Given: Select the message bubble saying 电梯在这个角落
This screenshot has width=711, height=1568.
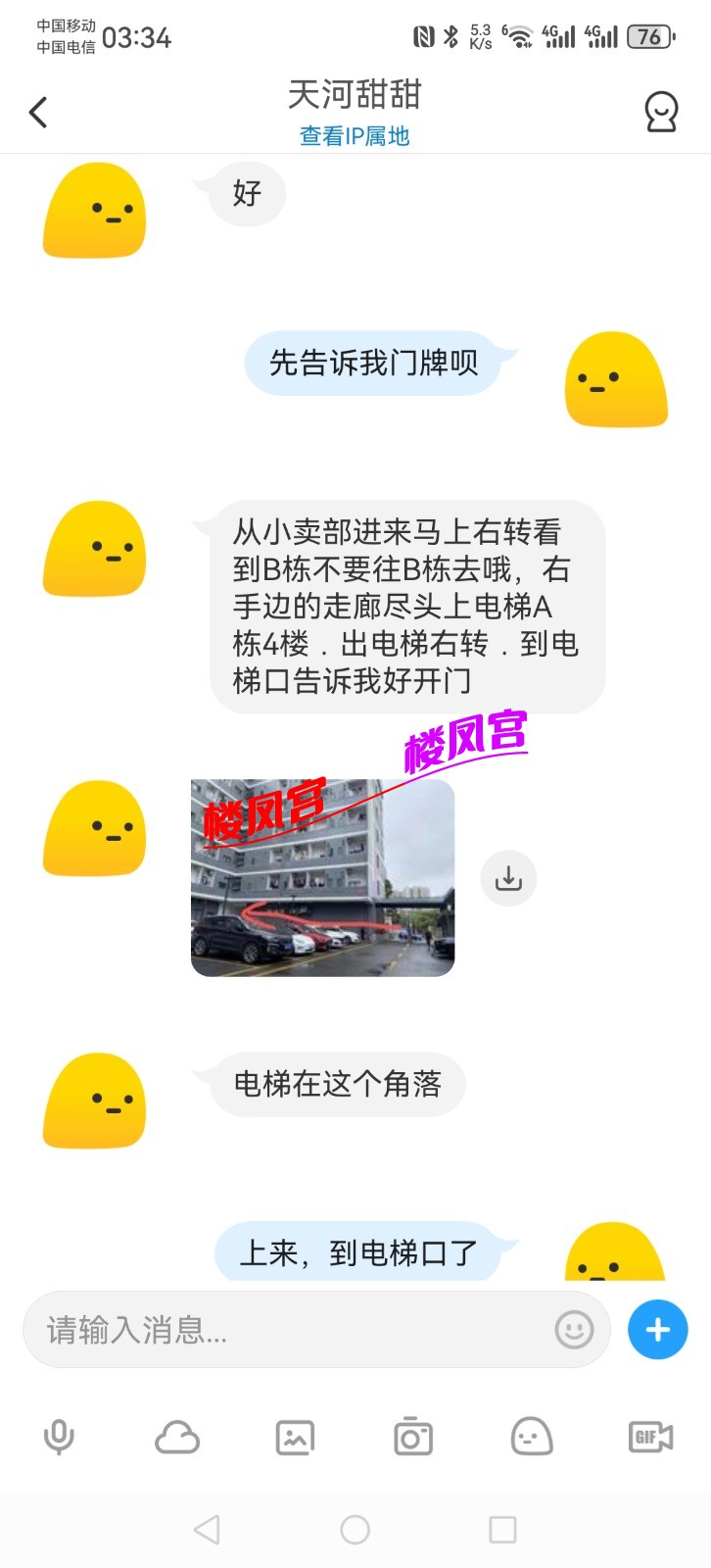Looking at the screenshot, I should pos(334,1084).
